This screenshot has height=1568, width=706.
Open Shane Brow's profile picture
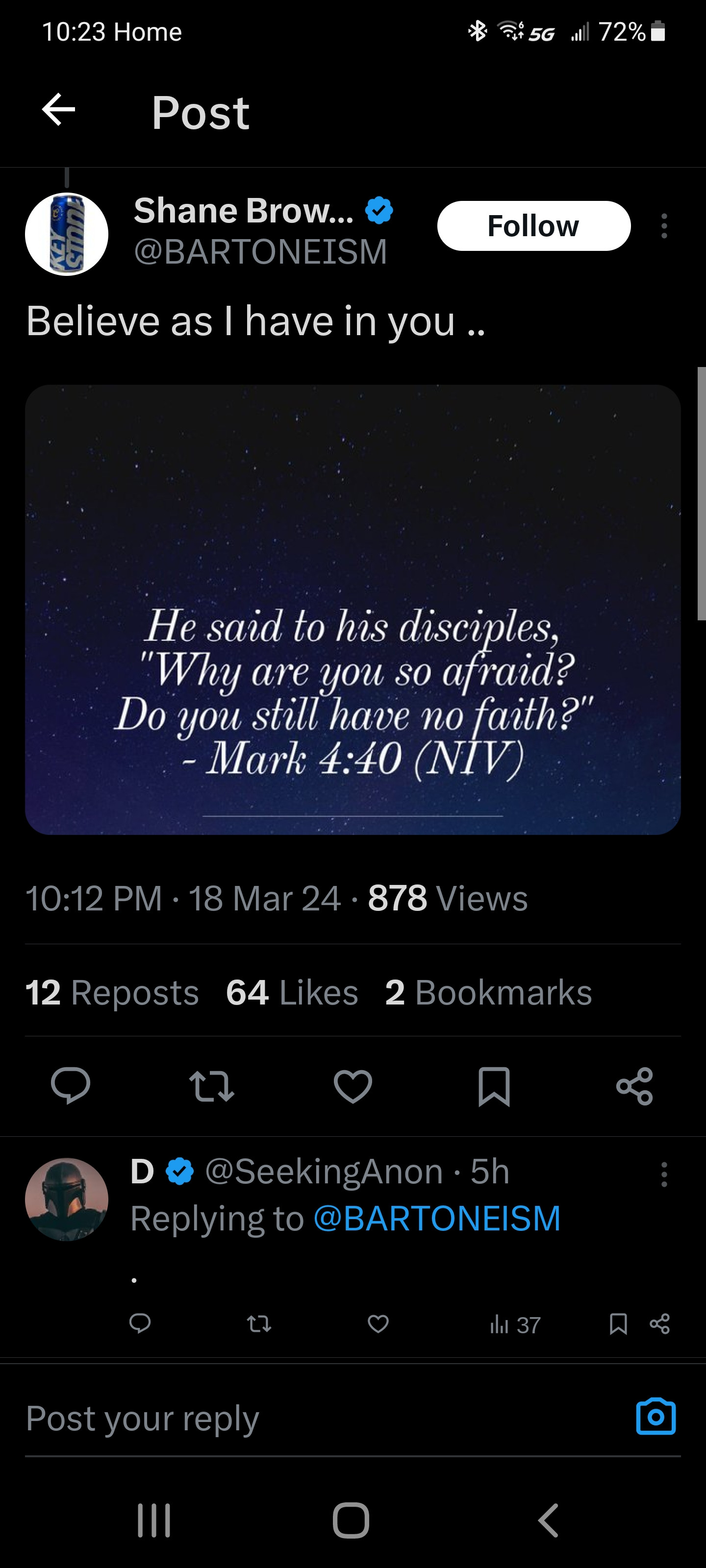tap(66, 234)
